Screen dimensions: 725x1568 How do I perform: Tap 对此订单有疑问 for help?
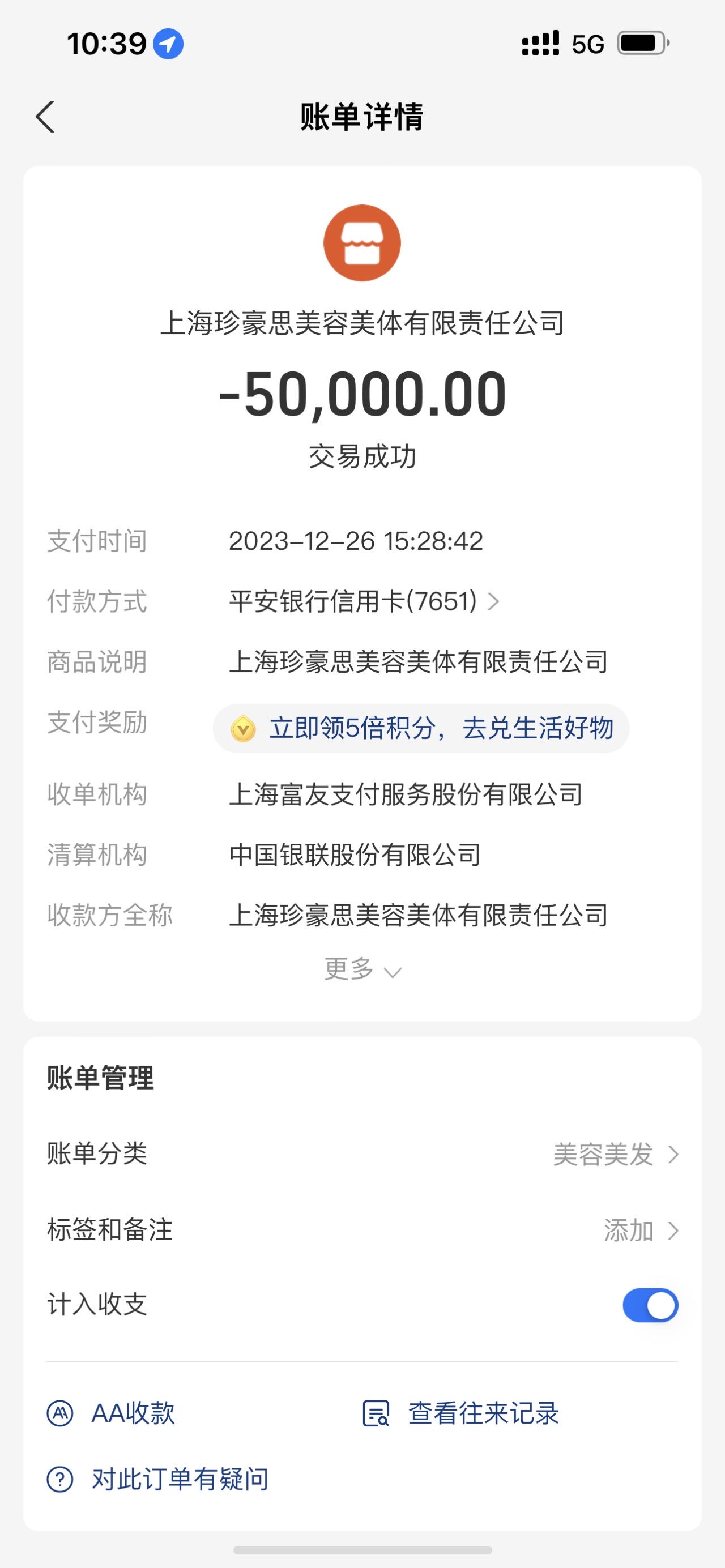tap(157, 1479)
